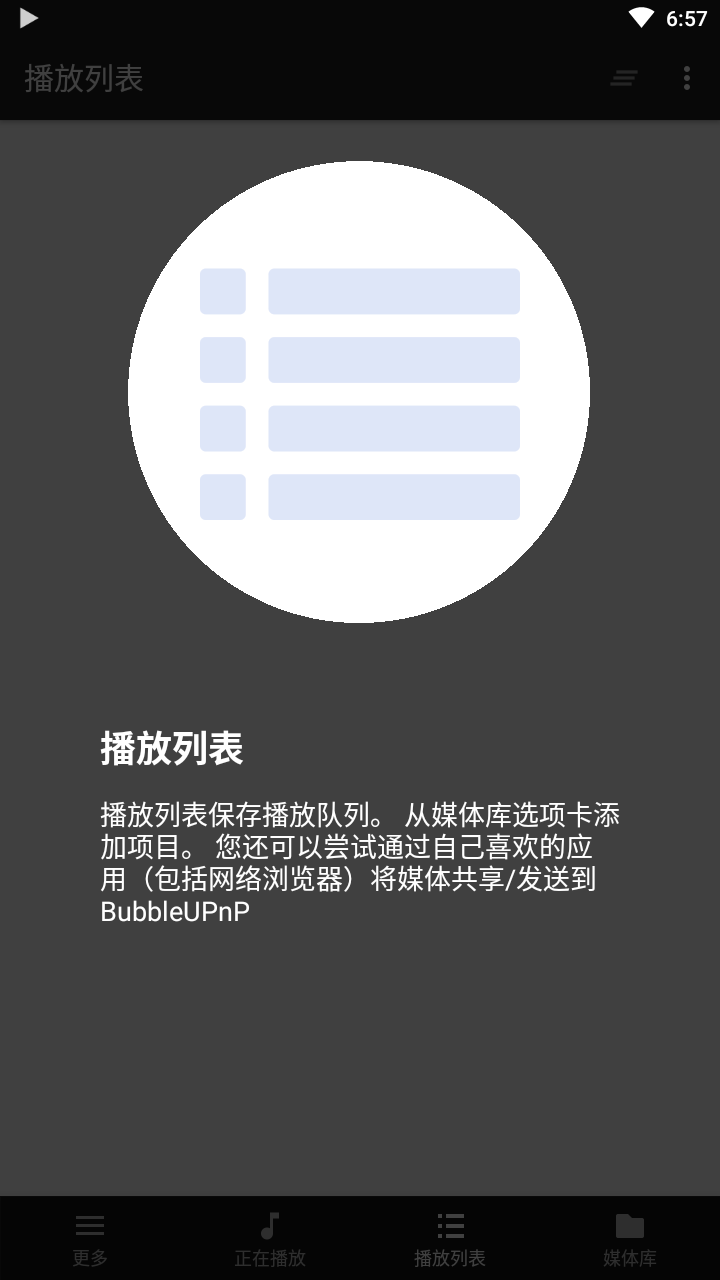This screenshot has width=720, height=1280.
Task: Open the overflow menu
Action: (686, 78)
